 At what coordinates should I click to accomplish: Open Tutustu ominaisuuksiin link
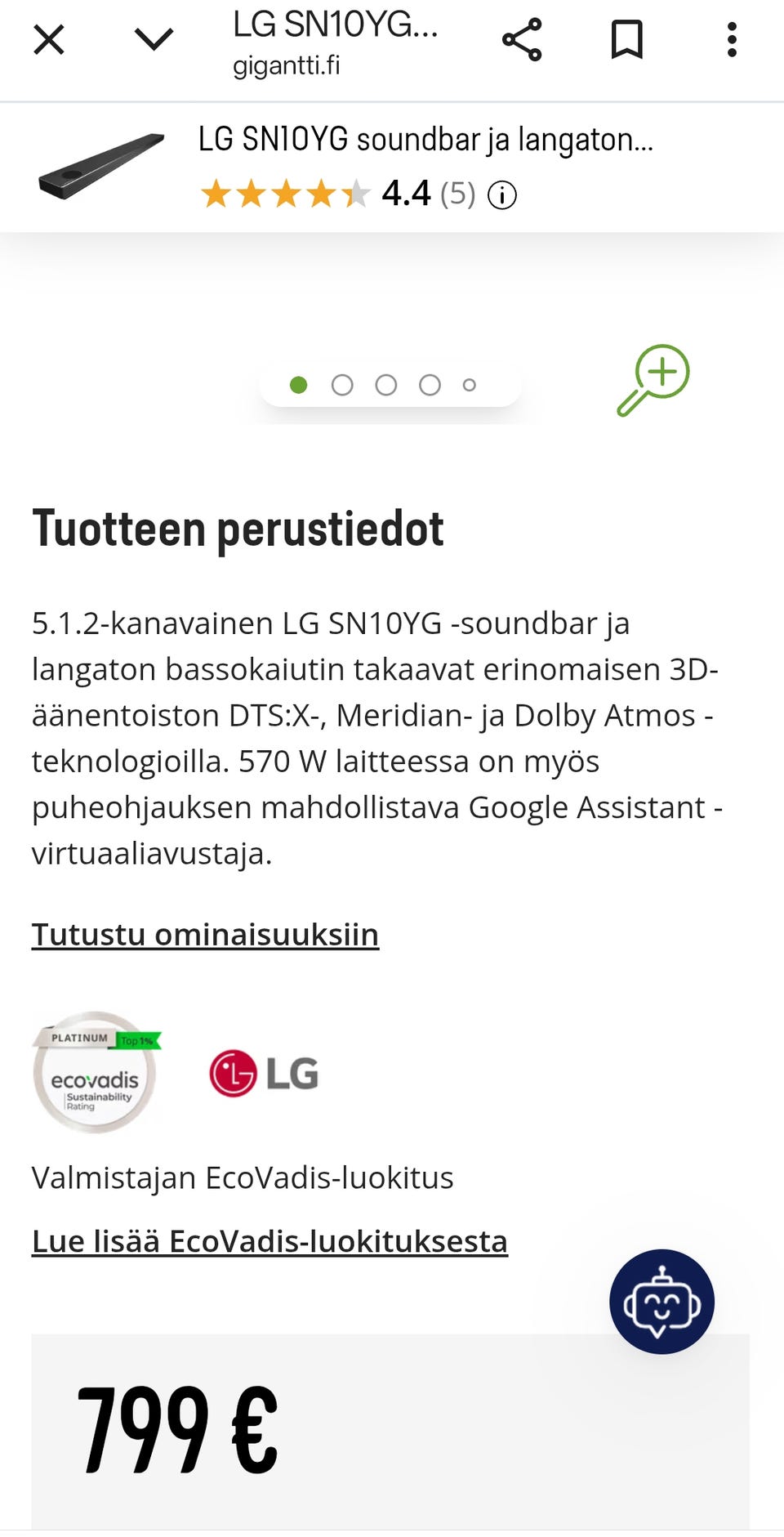(205, 934)
